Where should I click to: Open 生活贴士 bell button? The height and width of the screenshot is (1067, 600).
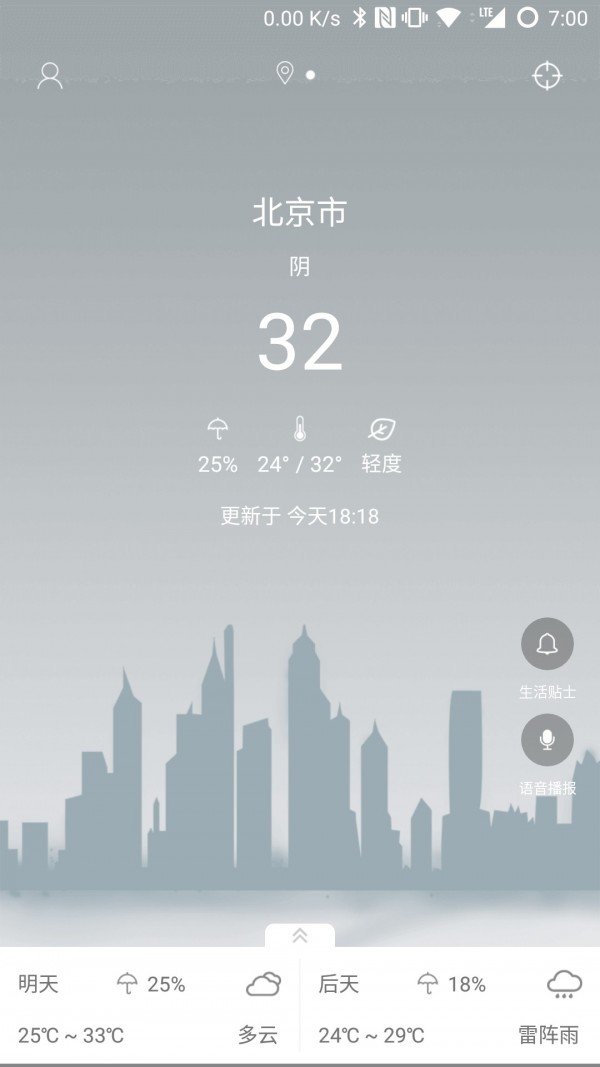pos(547,644)
